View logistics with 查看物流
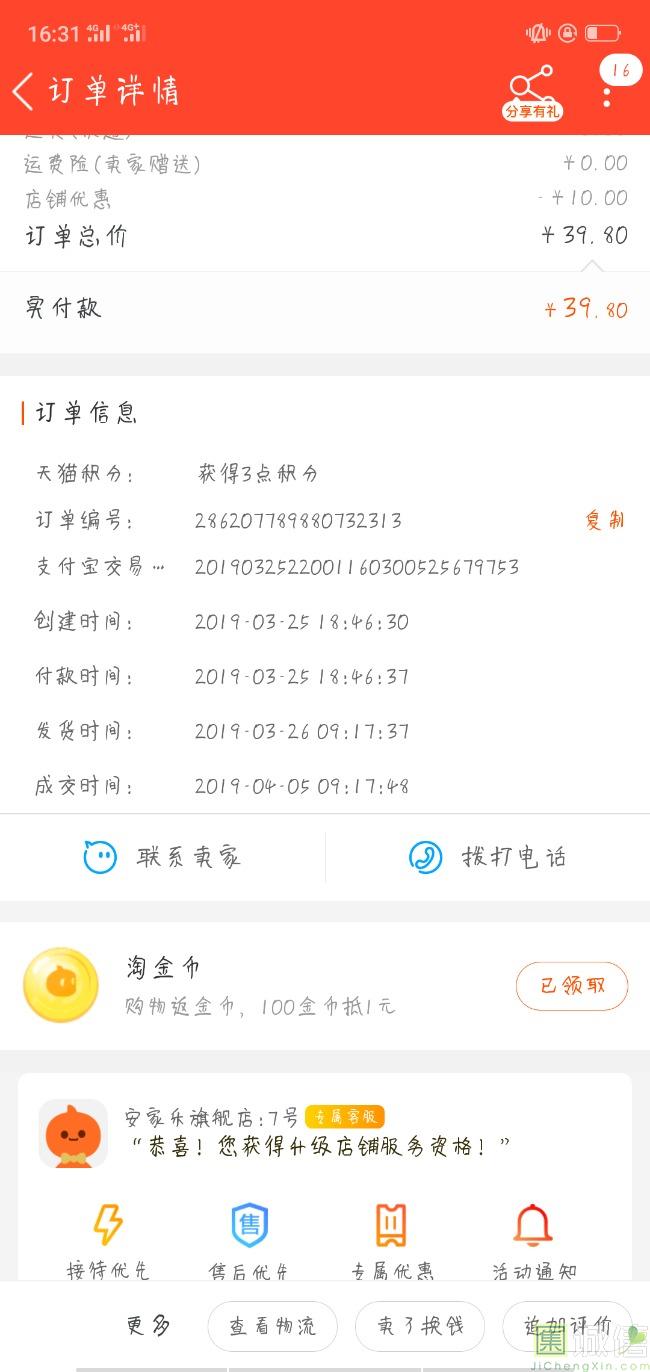Image resolution: width=650 pixels, height=1372 pixels. pos(272,1326)
